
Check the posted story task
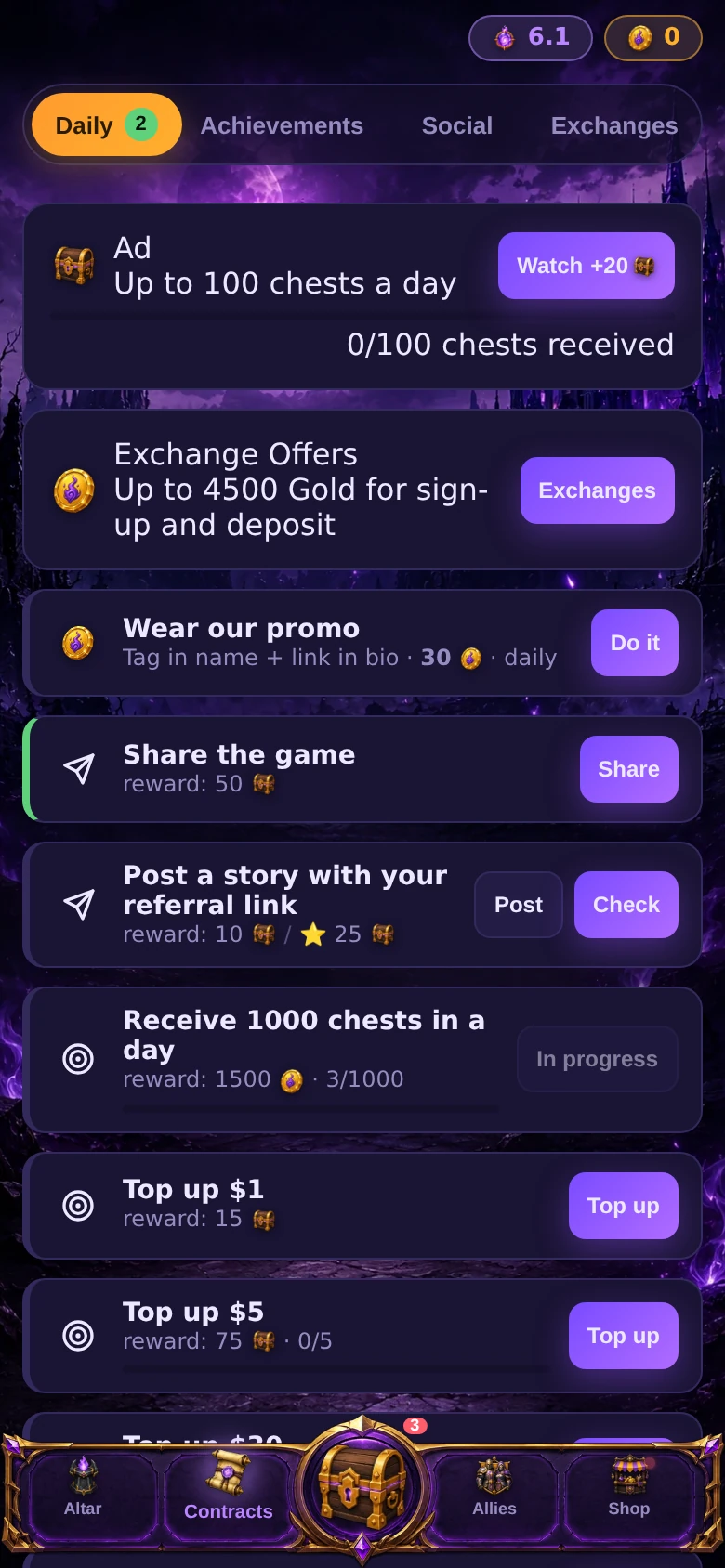pyautogui.click(x=626, y=905)
